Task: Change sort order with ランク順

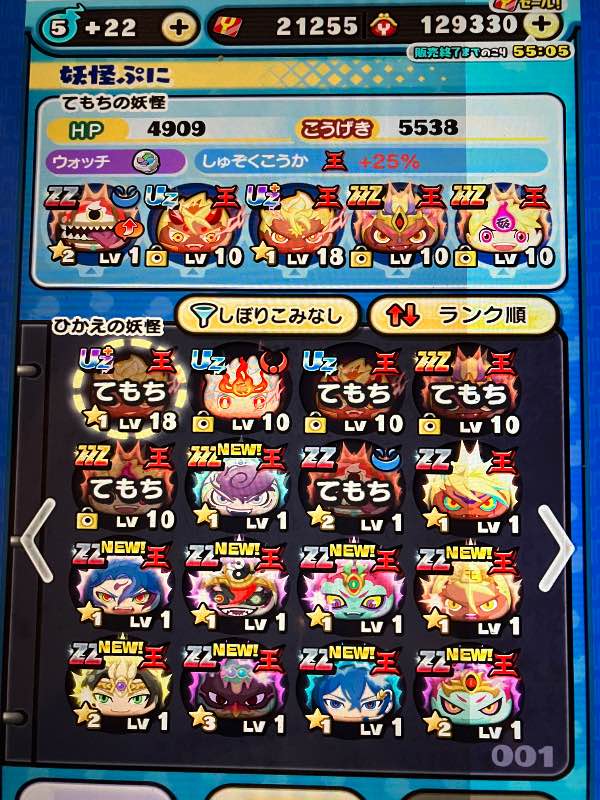Action: pos(461,316)
